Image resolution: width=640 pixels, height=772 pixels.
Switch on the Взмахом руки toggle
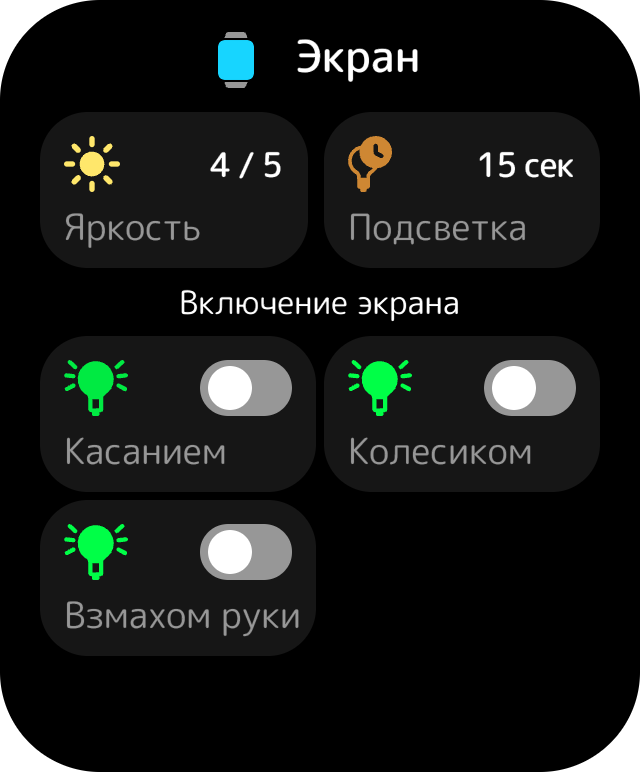point(246,552)
